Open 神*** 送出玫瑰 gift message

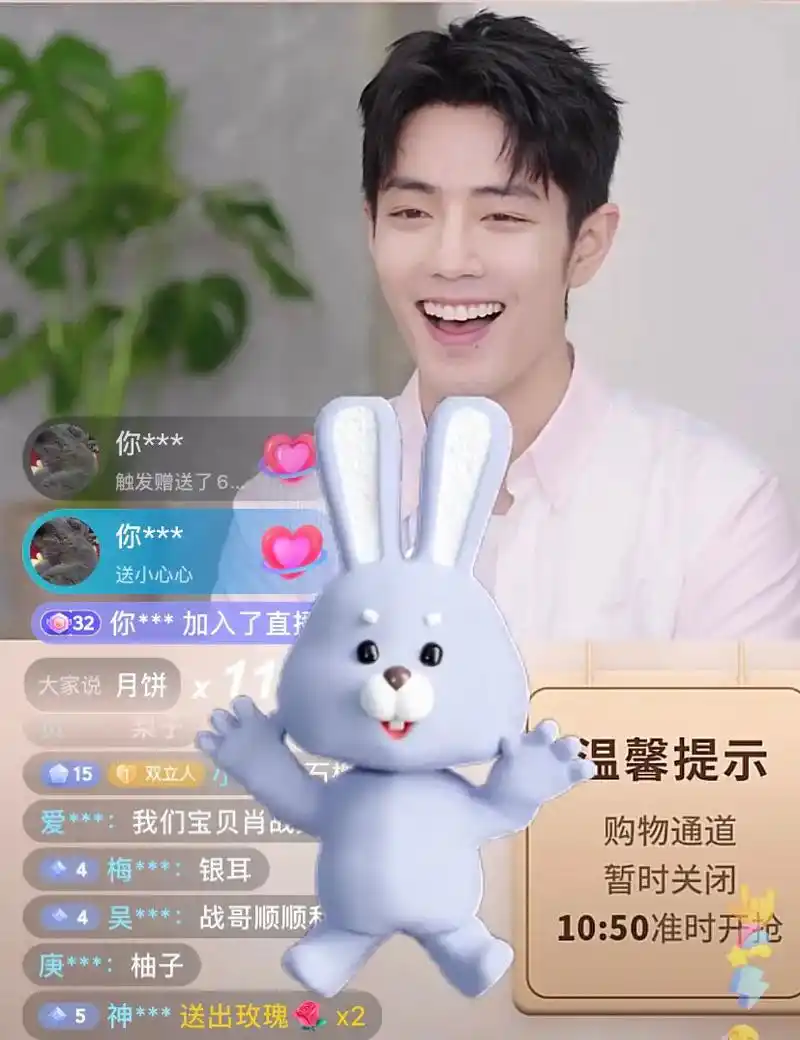coord(201,1017)
